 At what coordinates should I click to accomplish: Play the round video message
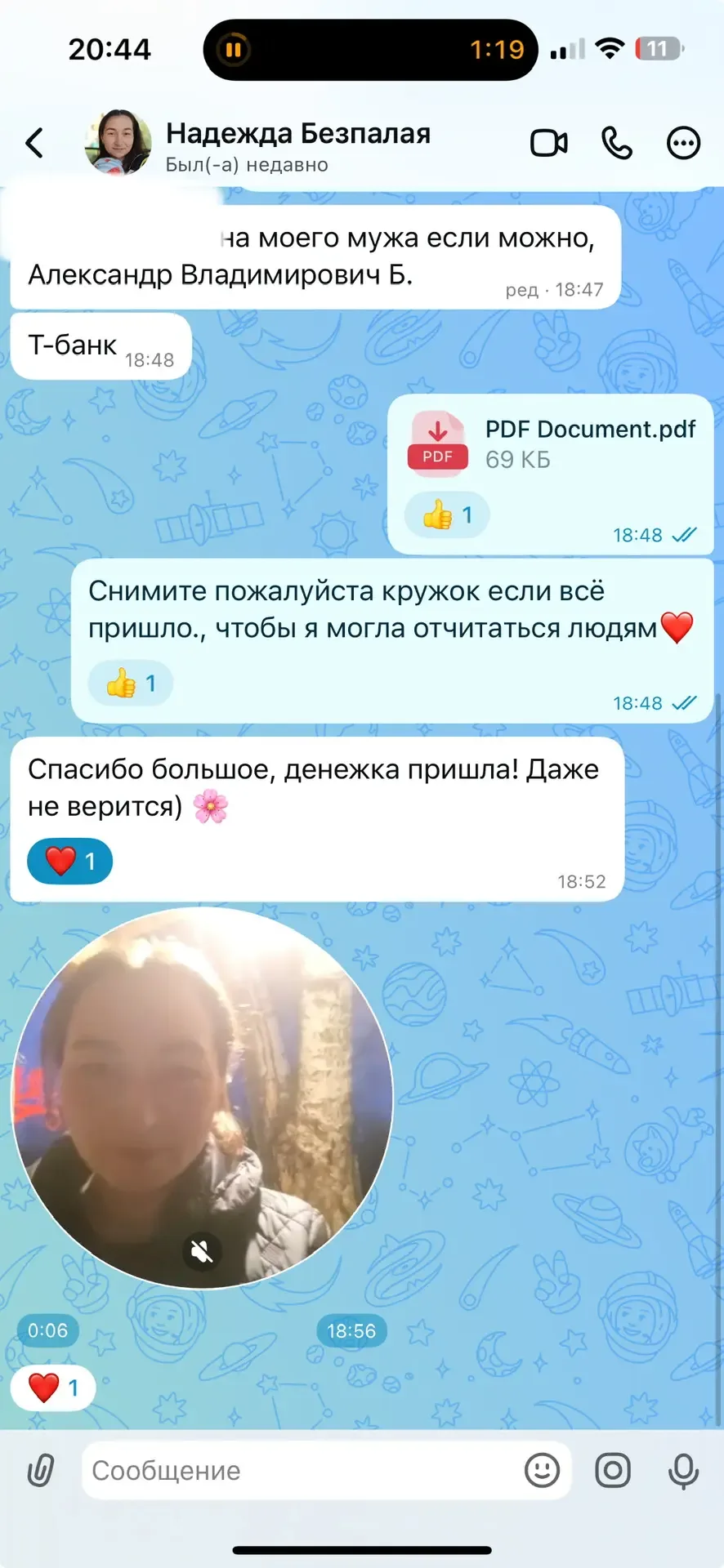pos(202,1097)
